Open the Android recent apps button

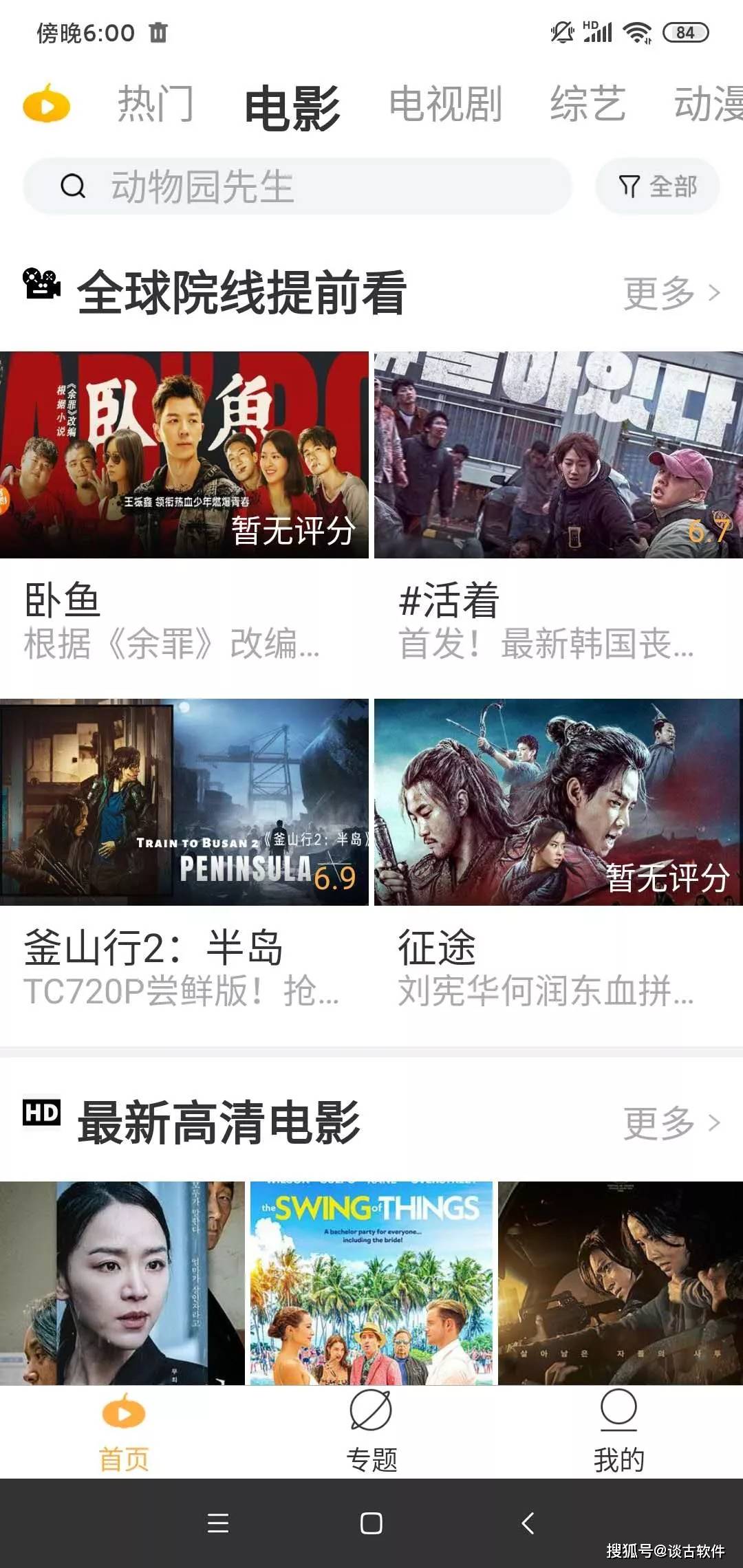tap(219, 1524)
